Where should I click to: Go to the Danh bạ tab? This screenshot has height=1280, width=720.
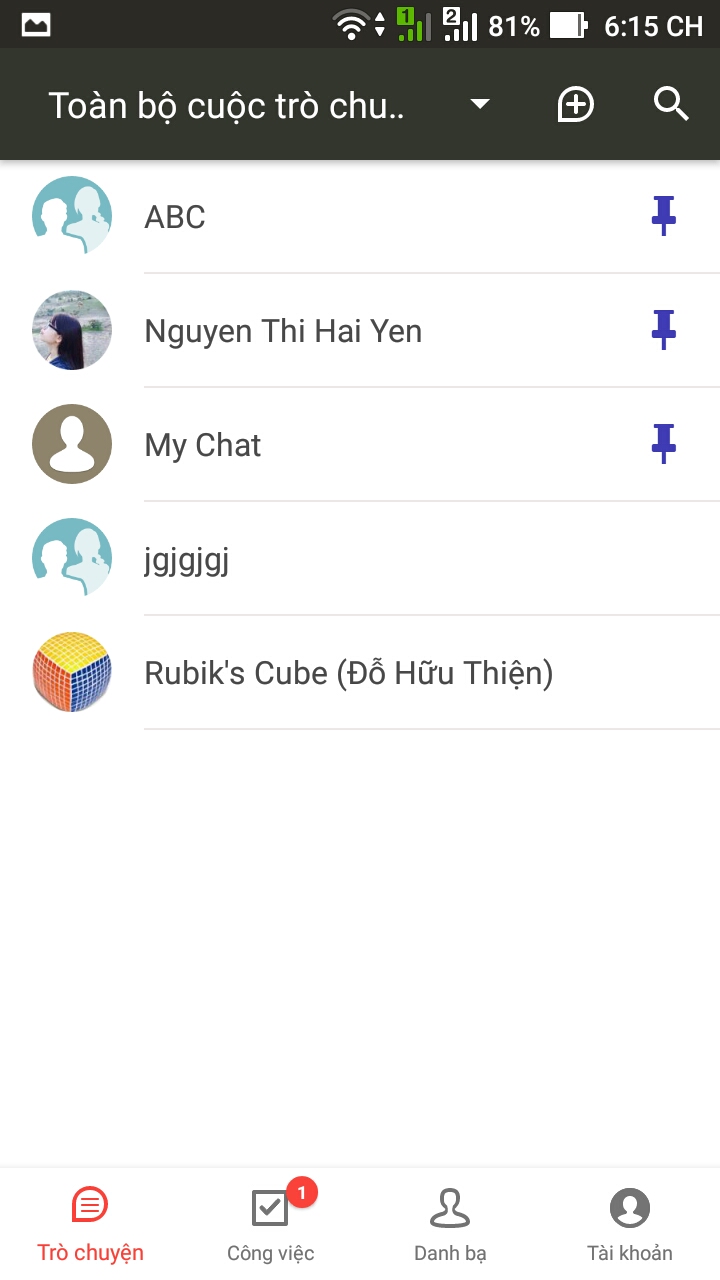pos(450,1224)
